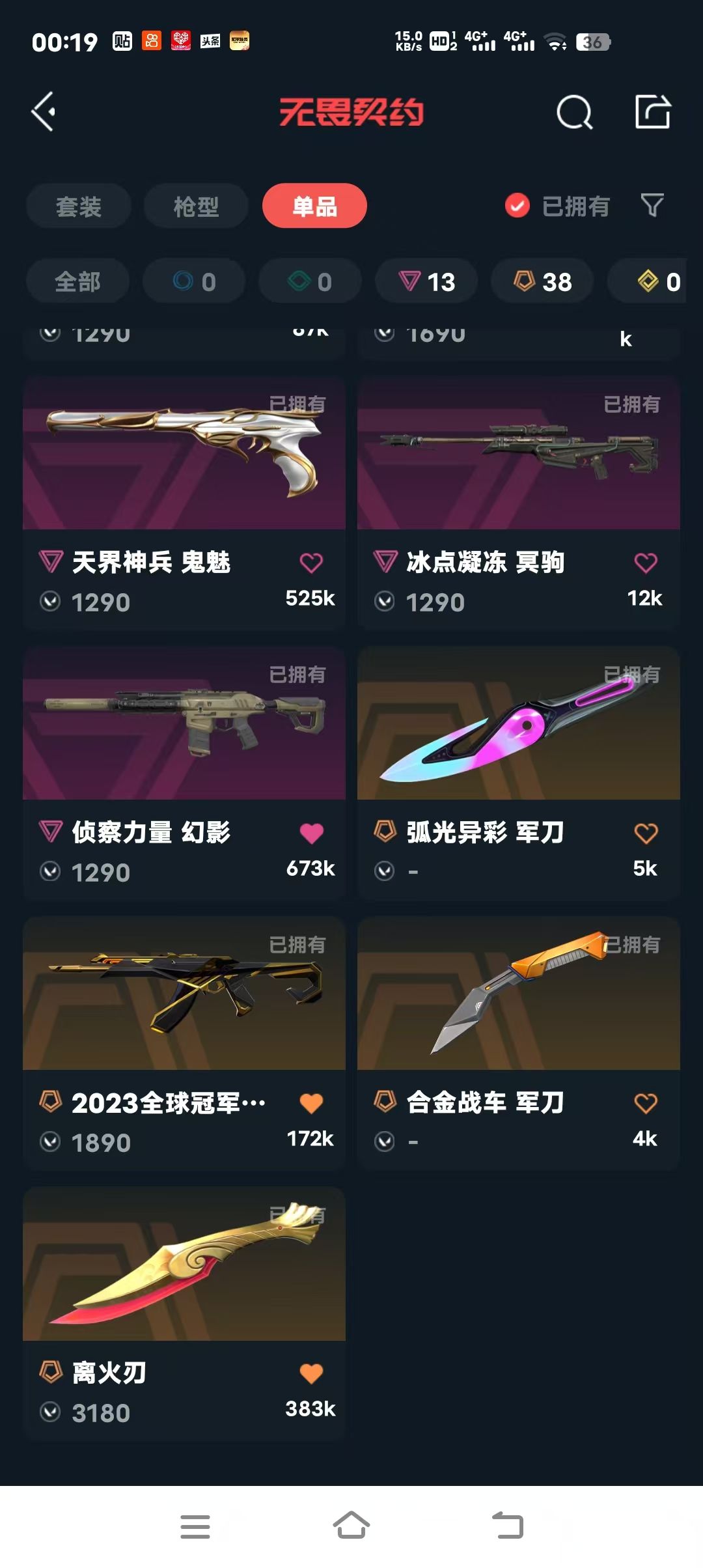Filter by the purple tier chip showing 13
The image size is (703, 1568).
point(427,281)
